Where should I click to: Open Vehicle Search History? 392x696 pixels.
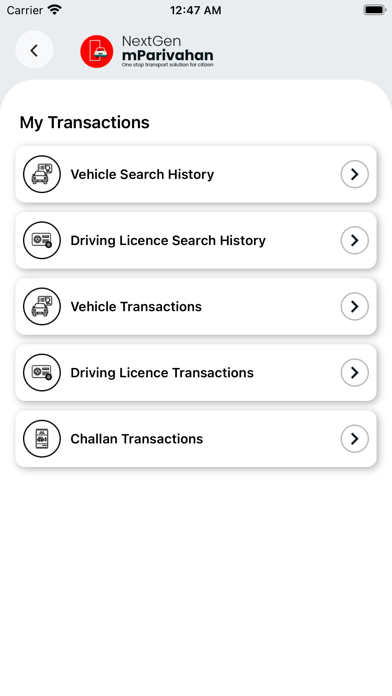click(196, 174)
